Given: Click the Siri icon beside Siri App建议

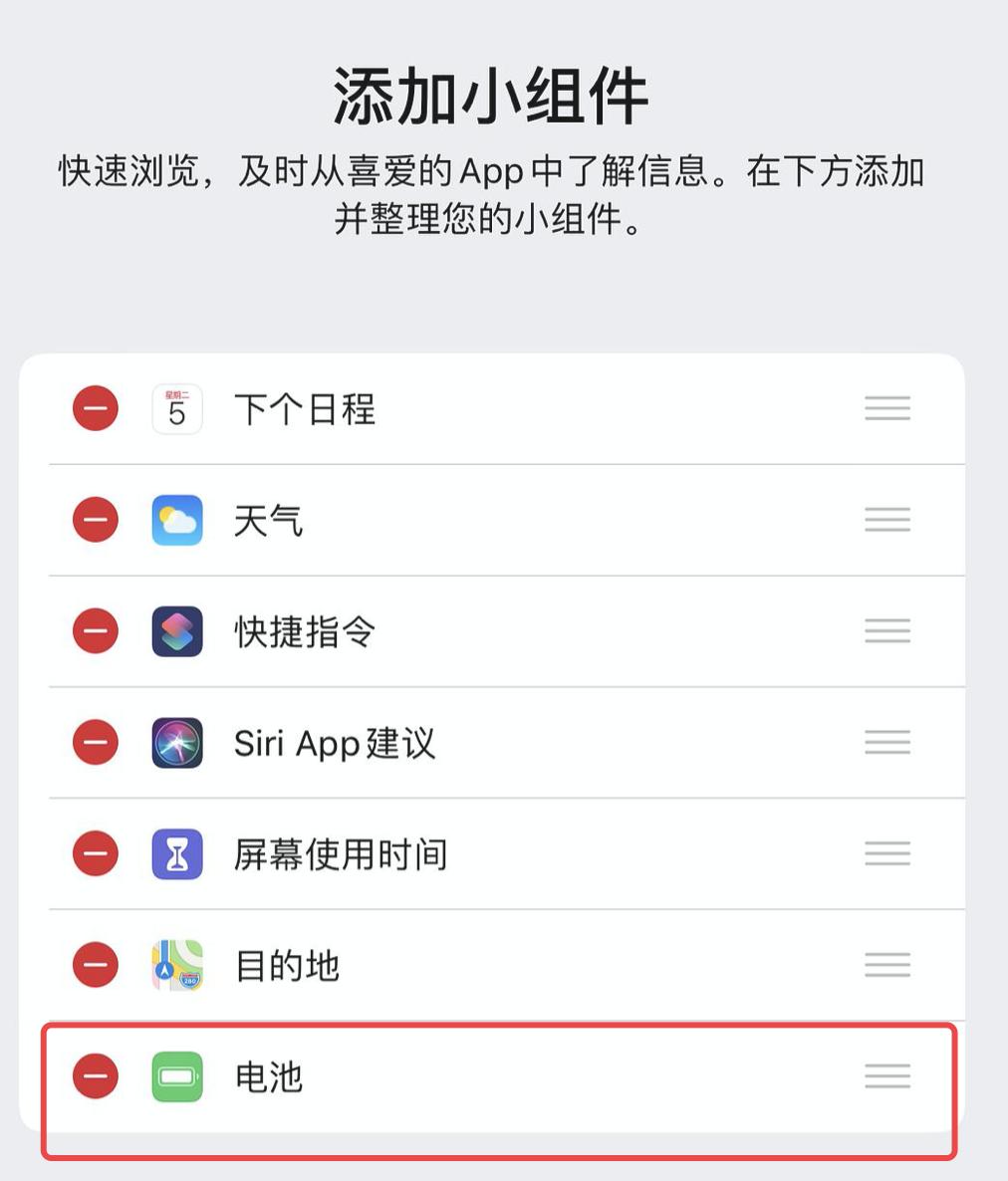Looking at the screenshot, I should click(x=176, y=743).
